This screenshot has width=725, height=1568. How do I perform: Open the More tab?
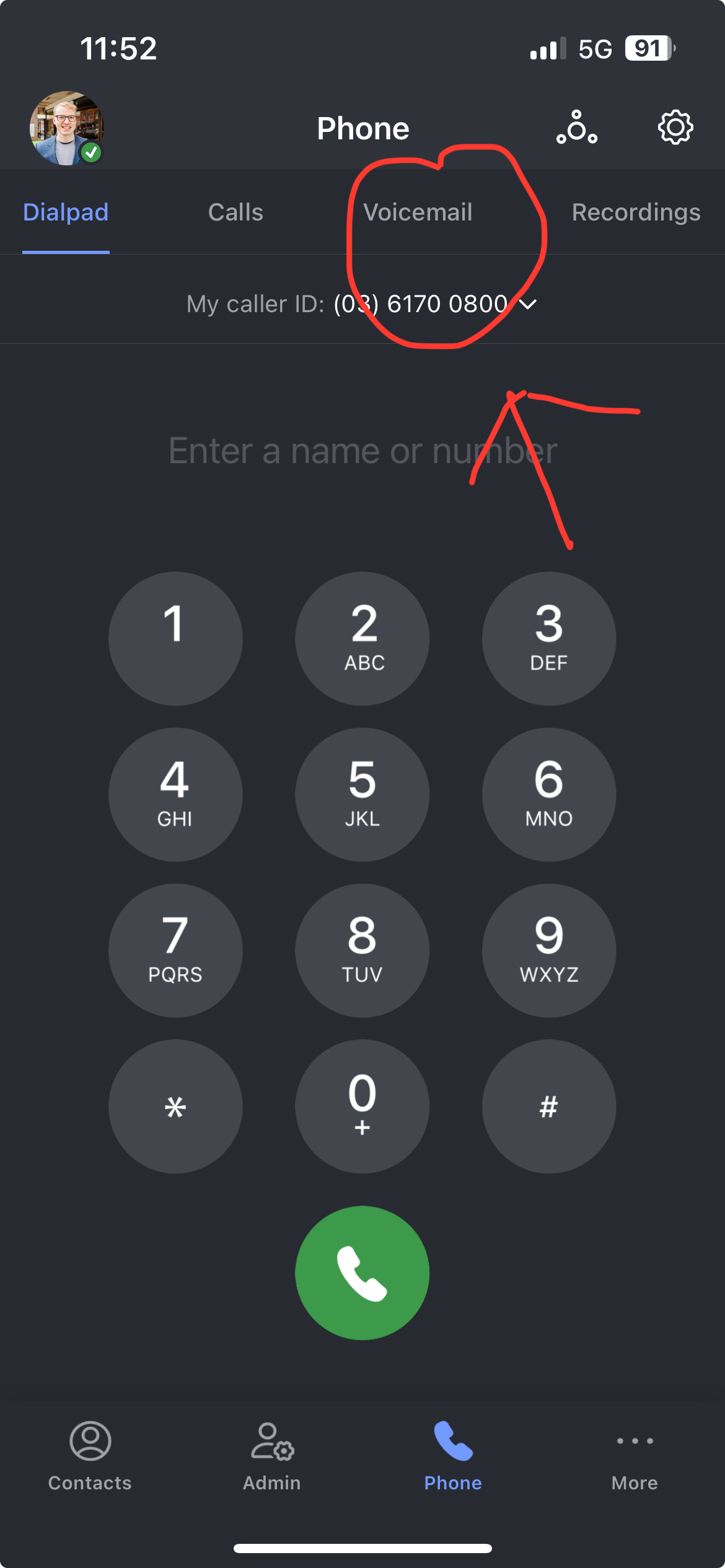(635, 1455)
